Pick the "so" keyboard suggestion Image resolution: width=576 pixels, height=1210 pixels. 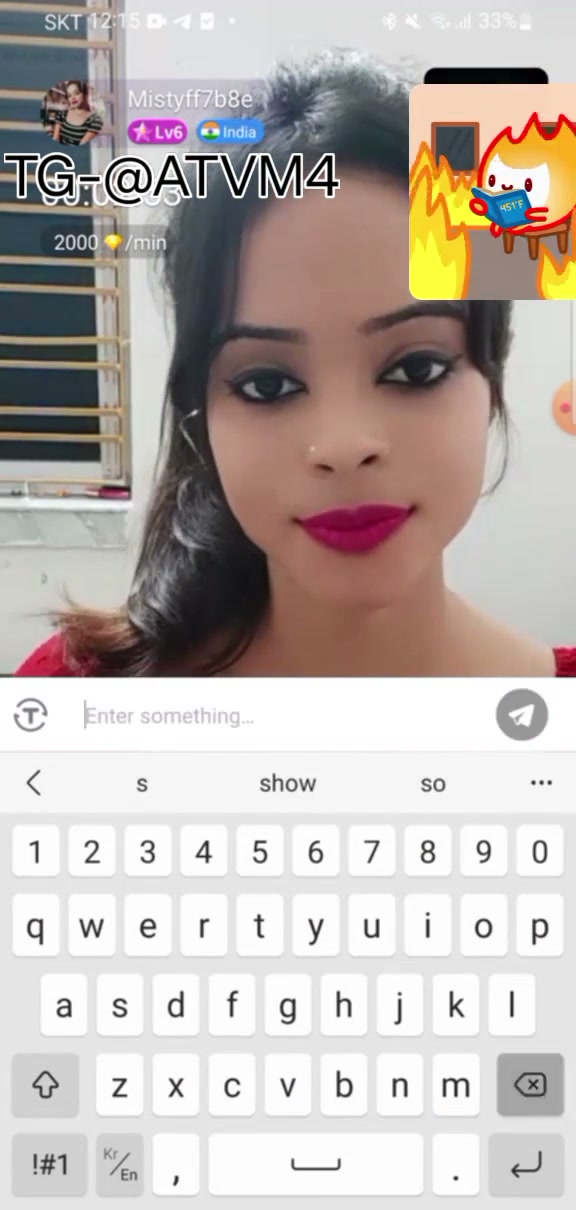pyautogui.click(x=433, y=783)
